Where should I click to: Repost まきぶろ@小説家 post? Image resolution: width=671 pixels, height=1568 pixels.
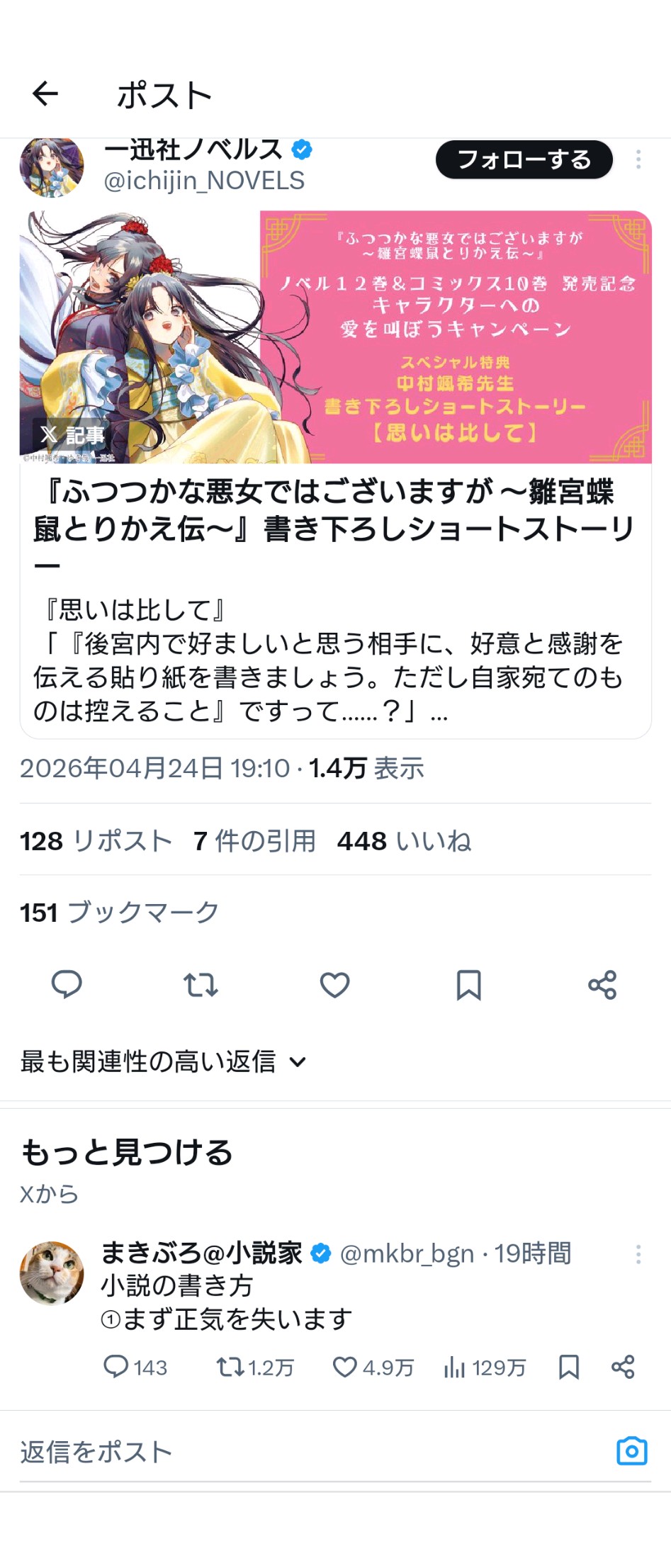pos(230,1367)
